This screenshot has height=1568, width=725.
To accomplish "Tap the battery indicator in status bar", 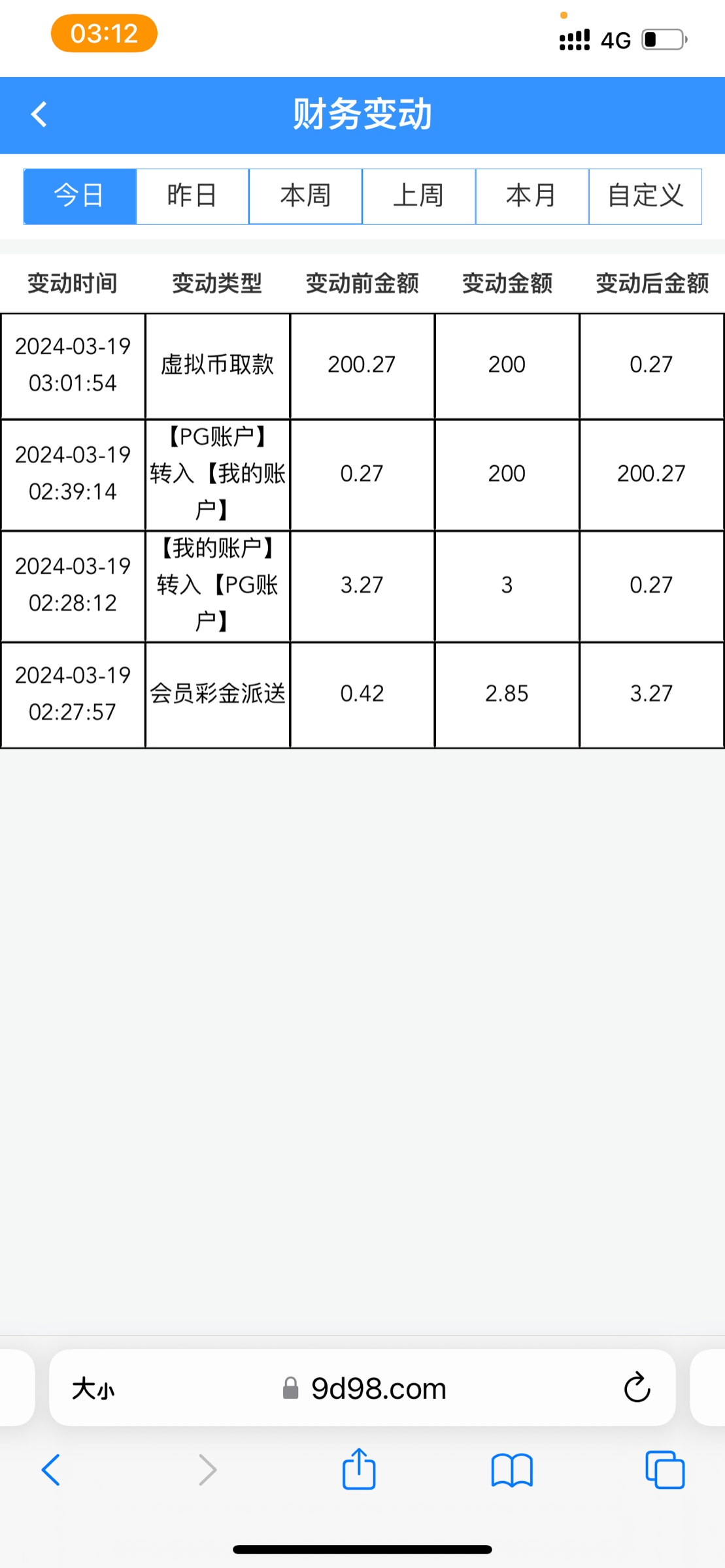I will [x=662, y=39].
